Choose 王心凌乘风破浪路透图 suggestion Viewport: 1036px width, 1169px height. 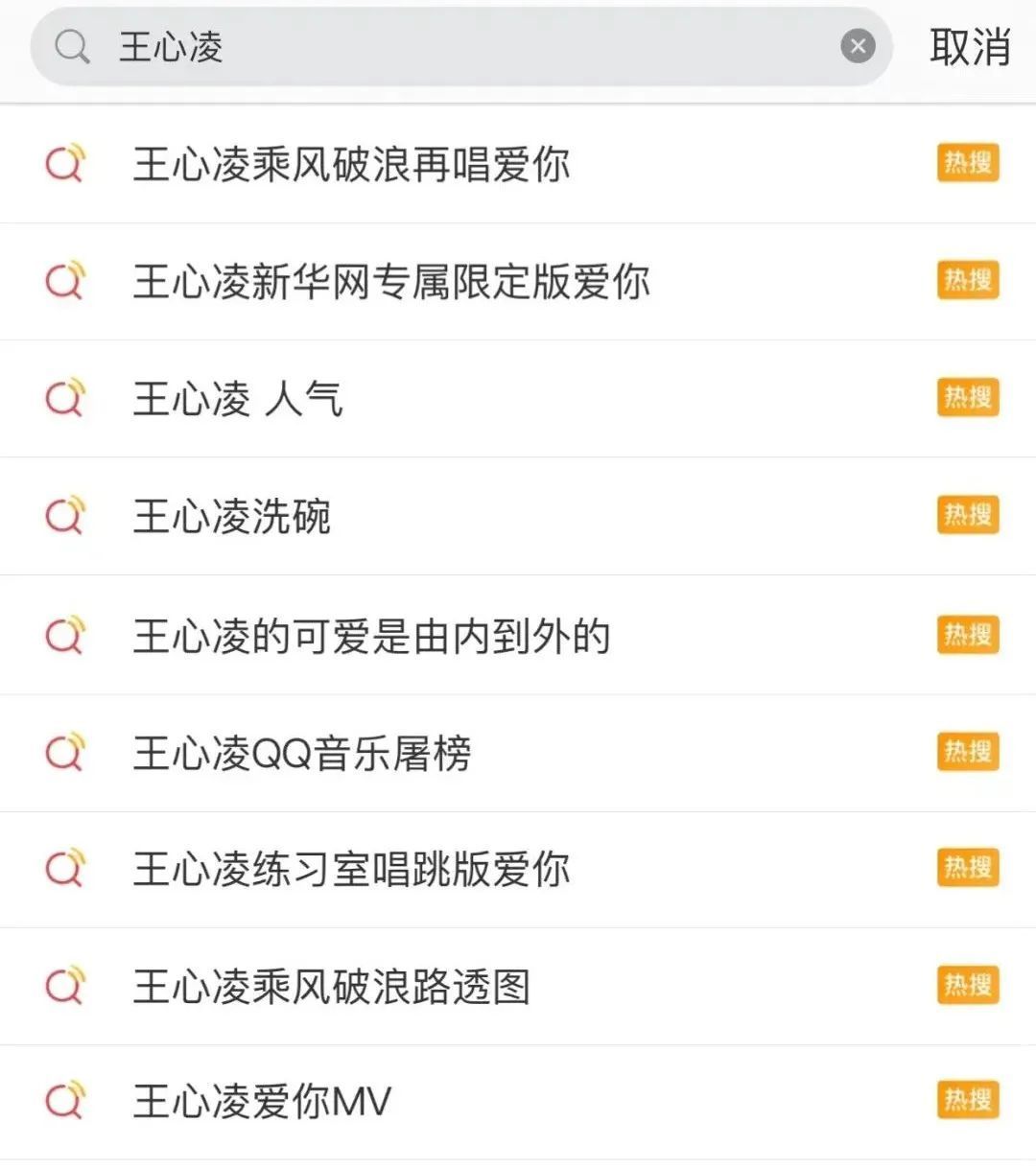point(331,987)
